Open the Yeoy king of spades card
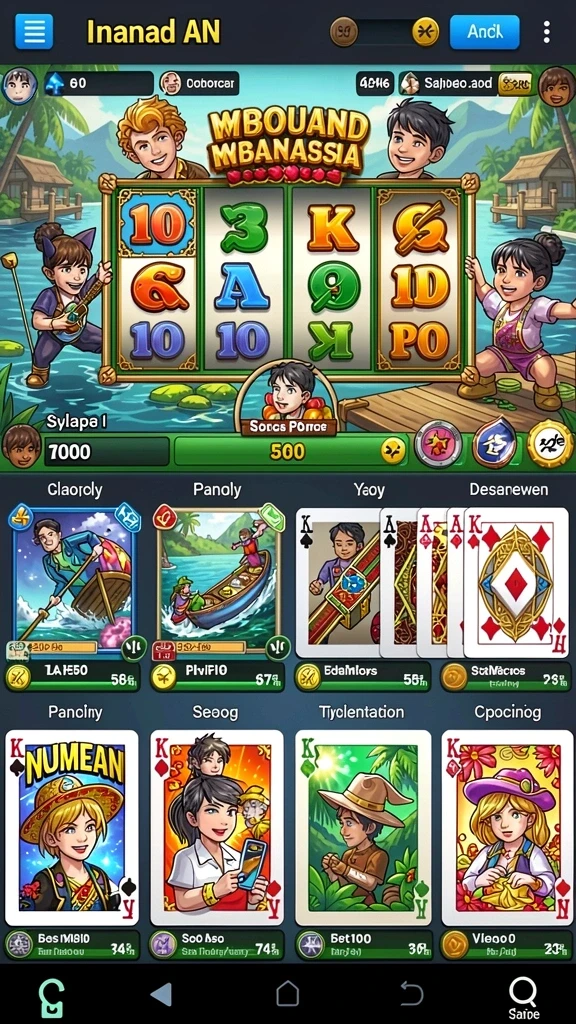Screen dimensions: 576x1024 coord(338,583)
